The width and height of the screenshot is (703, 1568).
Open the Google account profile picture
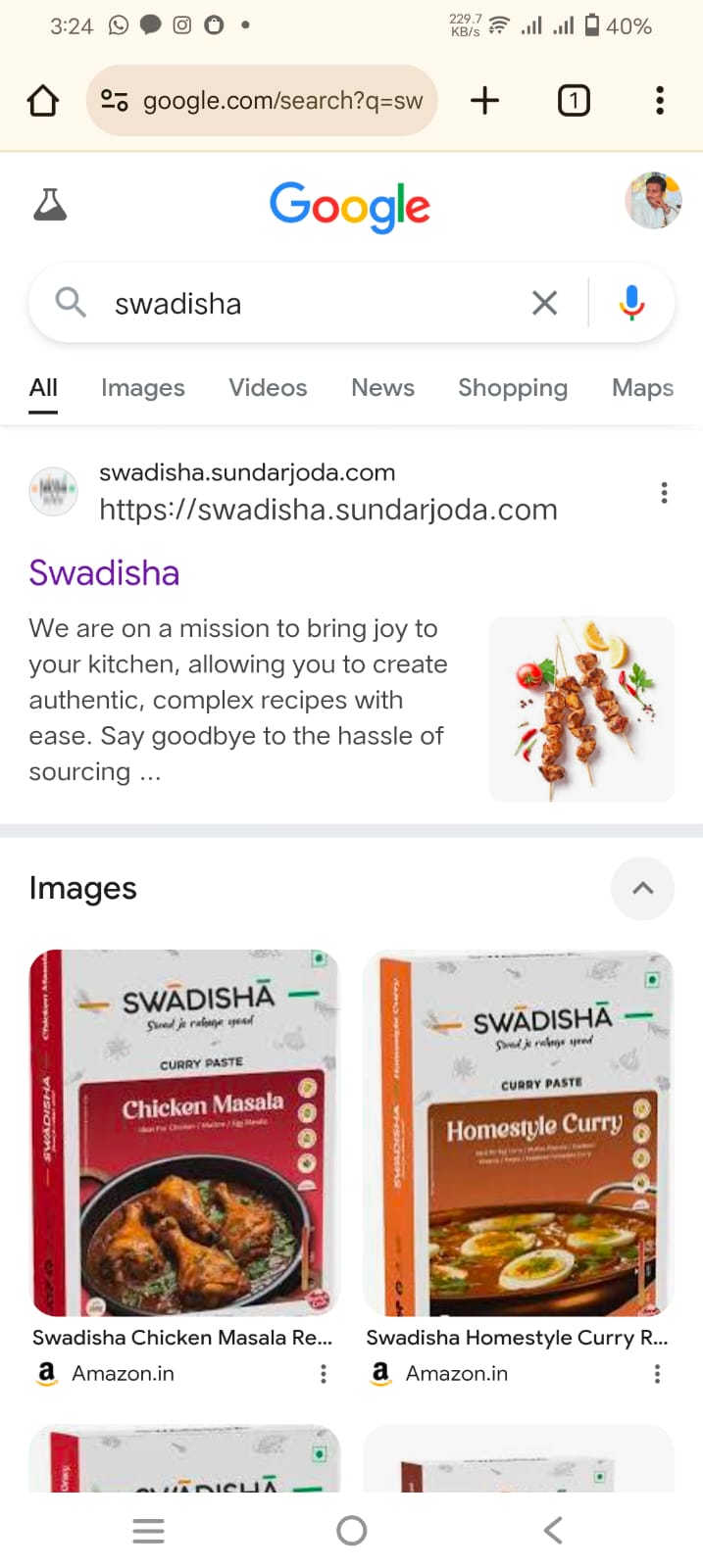[x=653, y=201]
